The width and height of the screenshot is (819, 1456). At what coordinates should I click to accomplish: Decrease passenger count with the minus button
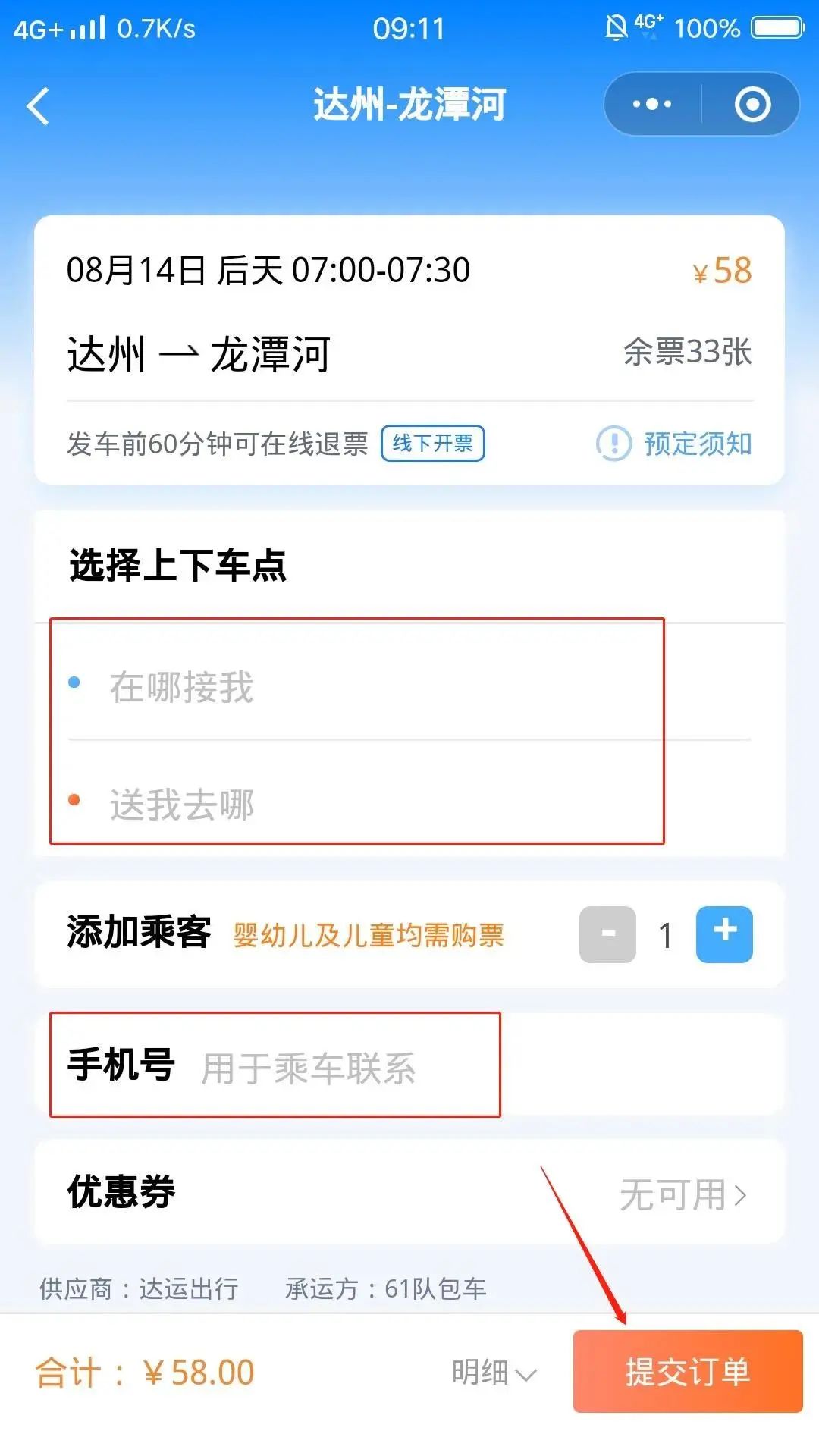[607, 934]
